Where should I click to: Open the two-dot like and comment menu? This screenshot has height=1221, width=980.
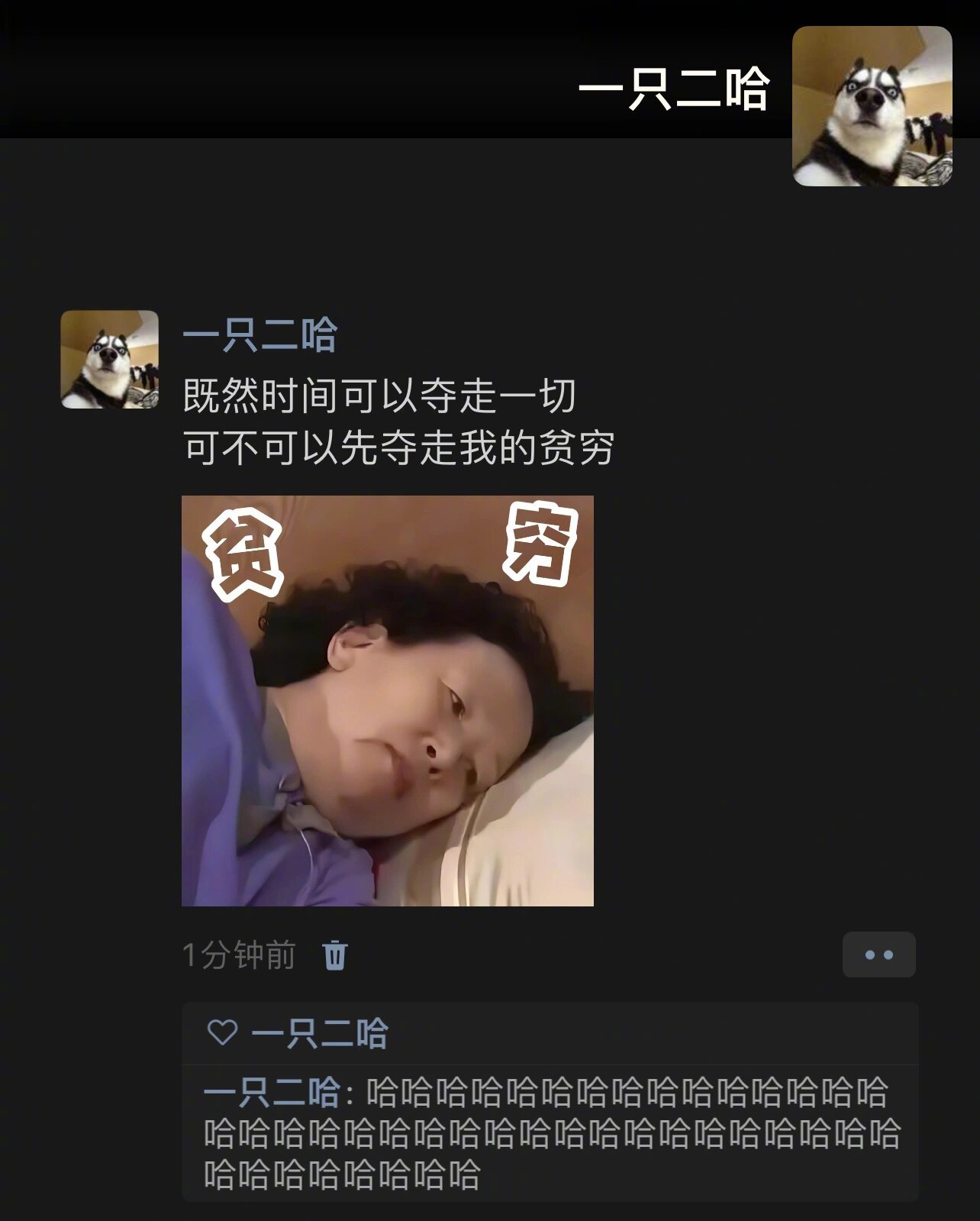[x=878, y=955]
